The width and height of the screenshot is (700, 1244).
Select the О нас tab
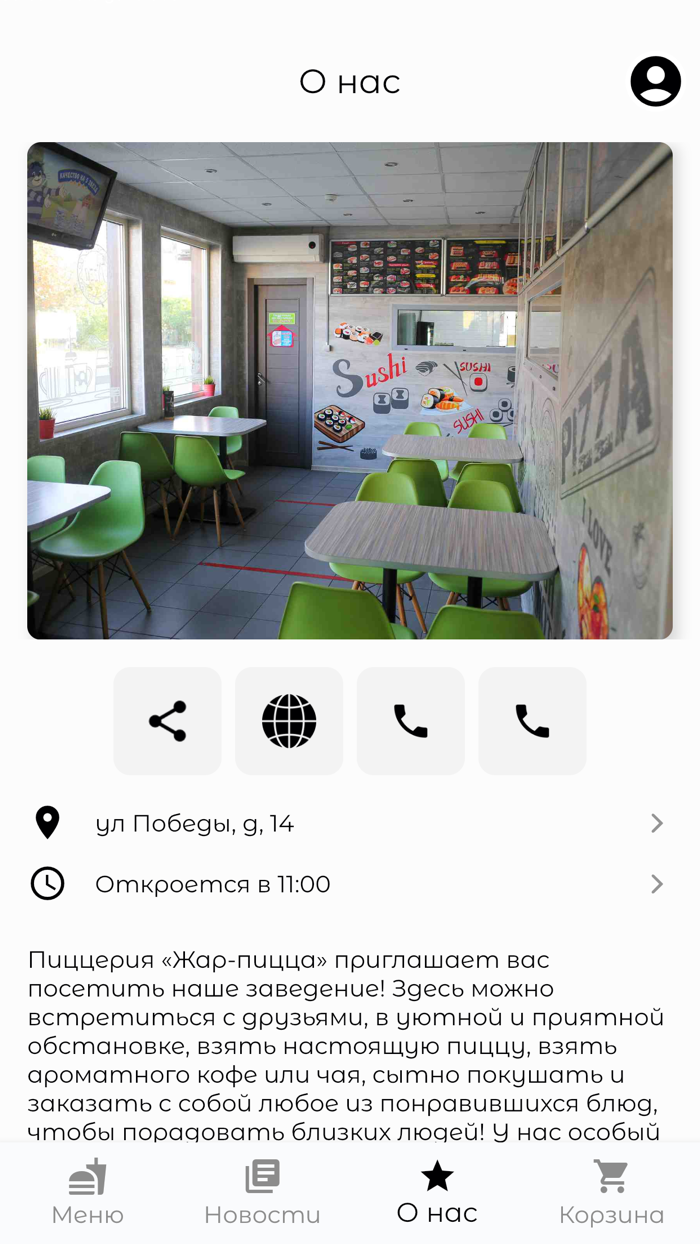click(437, 1193)
